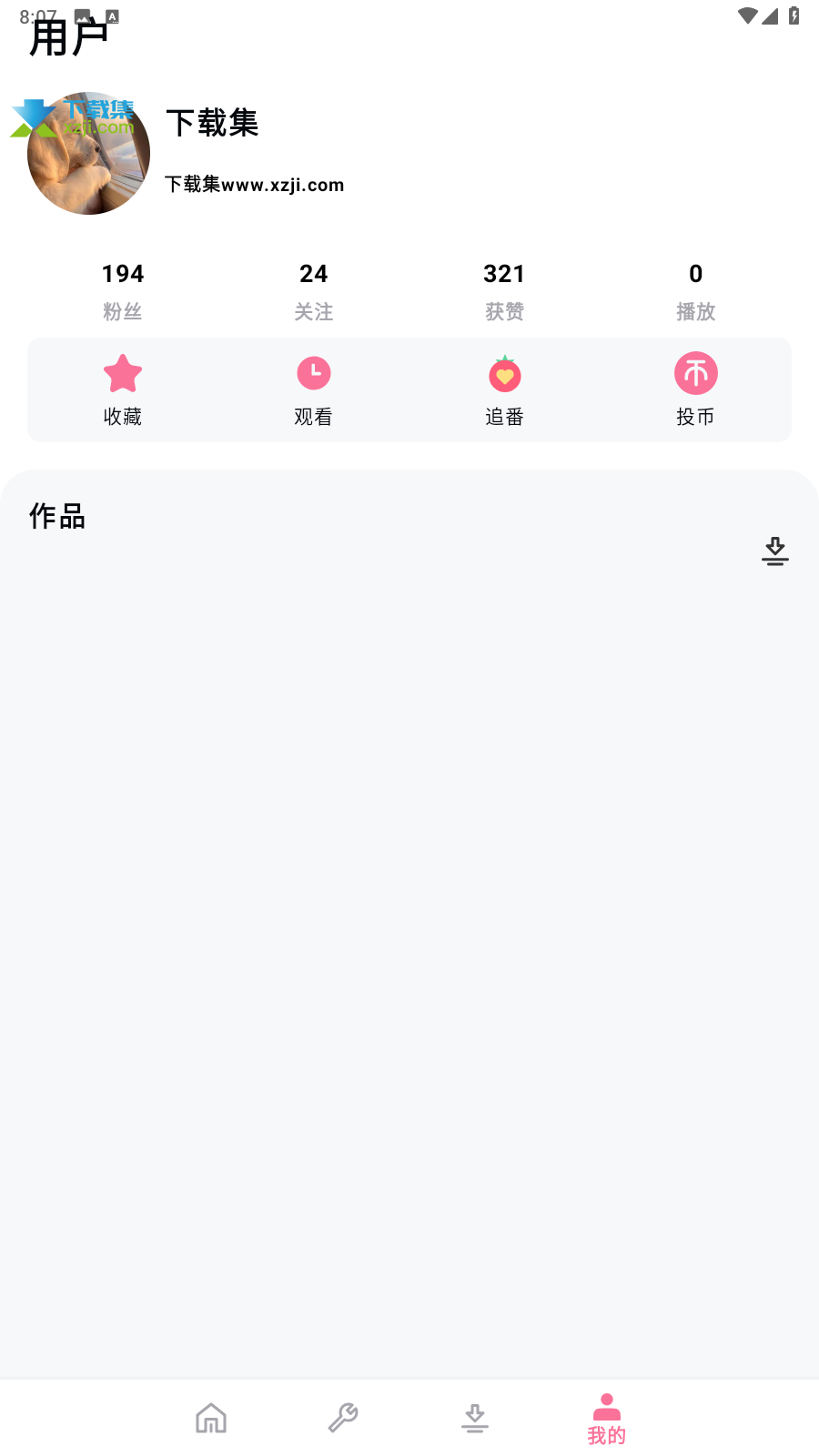
Task: Tap the user profile avatar
Action: pyautogui.click(x=88, y=153)
